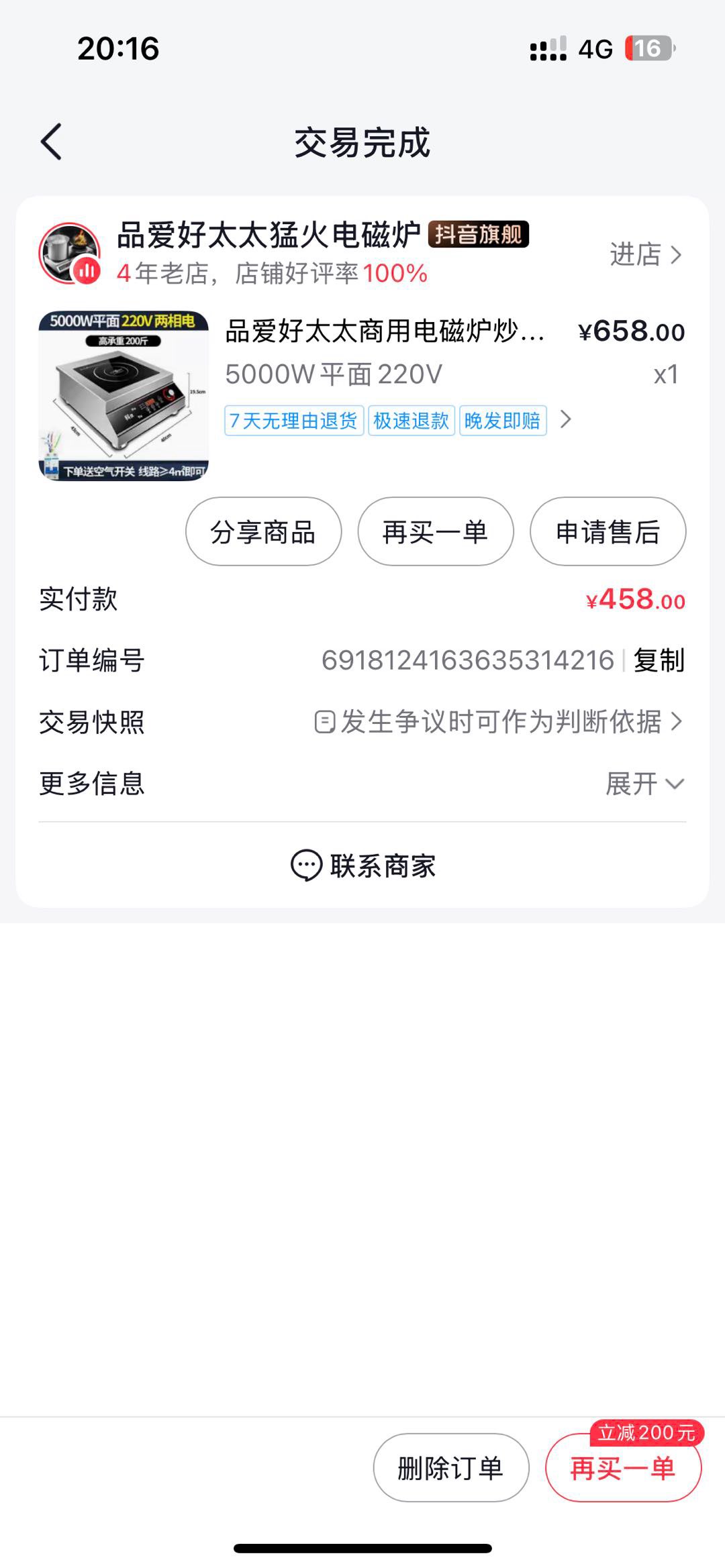Open the shop avatar of 品爱好太太
This screenshot has height=1568, width=725.
[x=69, y=253]
